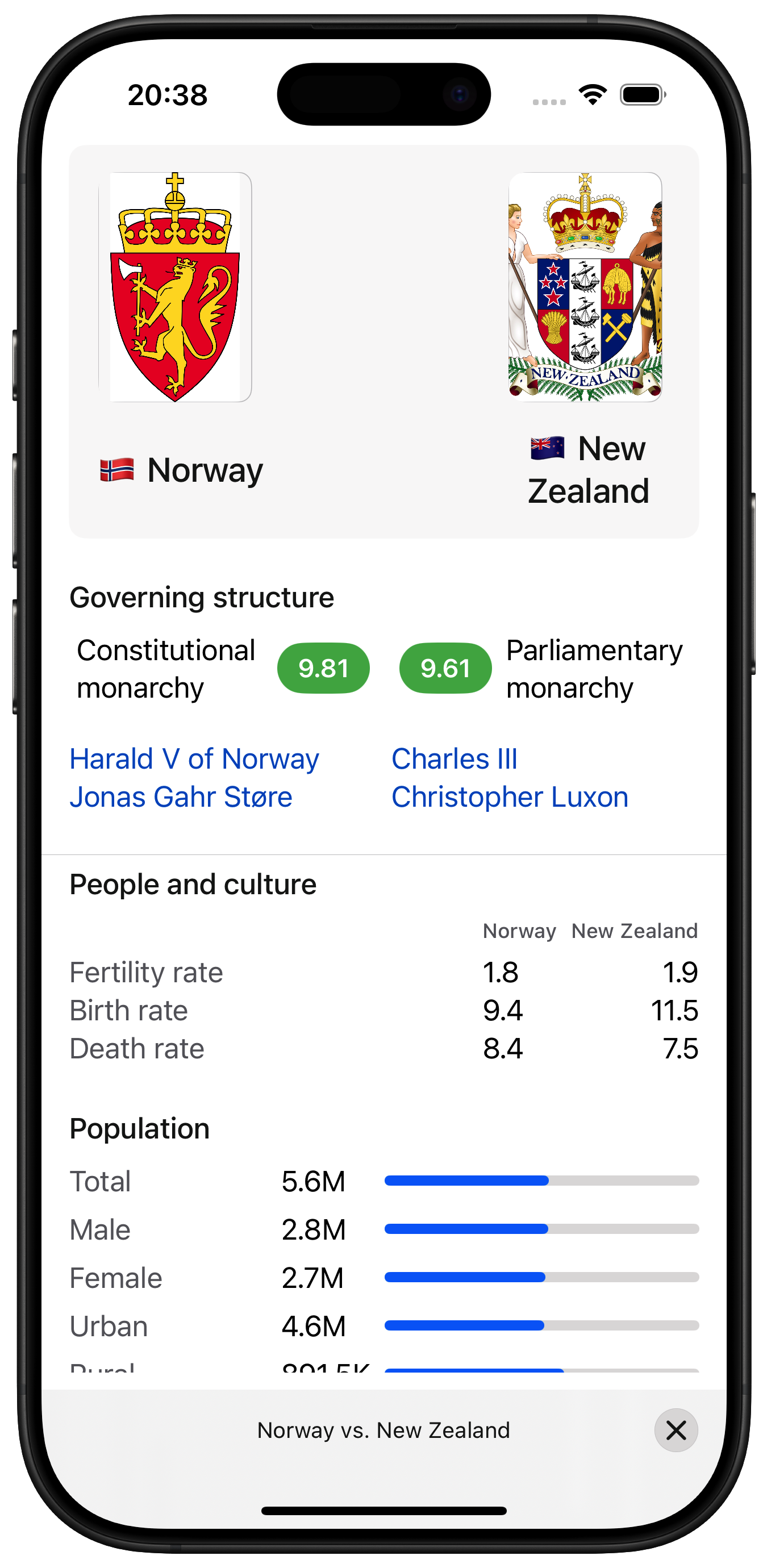Open the Christopher Luxon link
Image resolution: width=767 pixels, height=1568 pixels.
click(510, 796)
